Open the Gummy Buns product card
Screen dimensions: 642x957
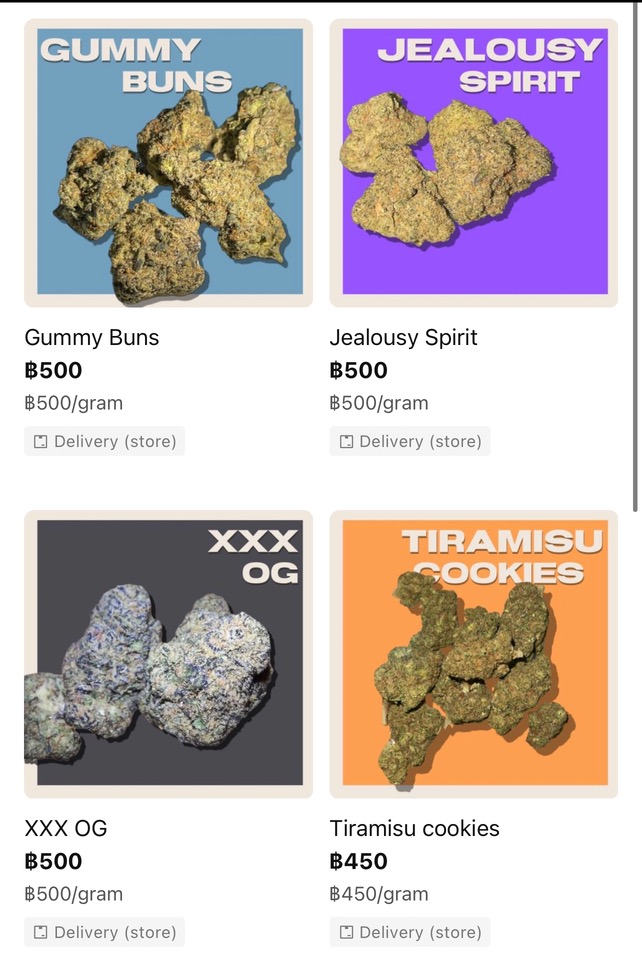[168, 163]
